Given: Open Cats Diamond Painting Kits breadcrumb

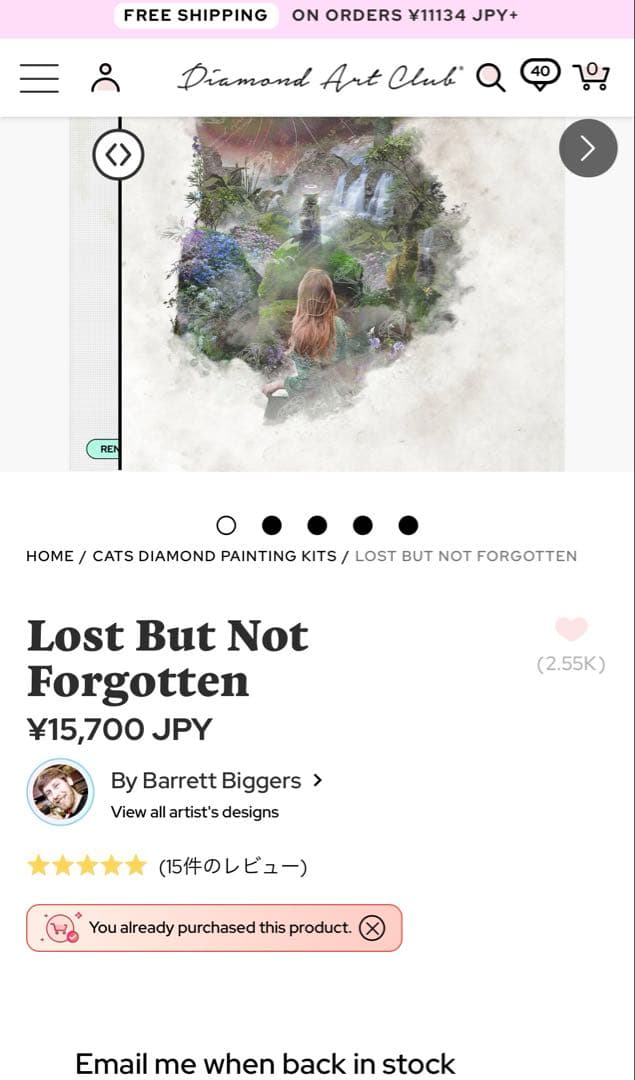Looking at the screenshot, I should (x=214, y=556).
